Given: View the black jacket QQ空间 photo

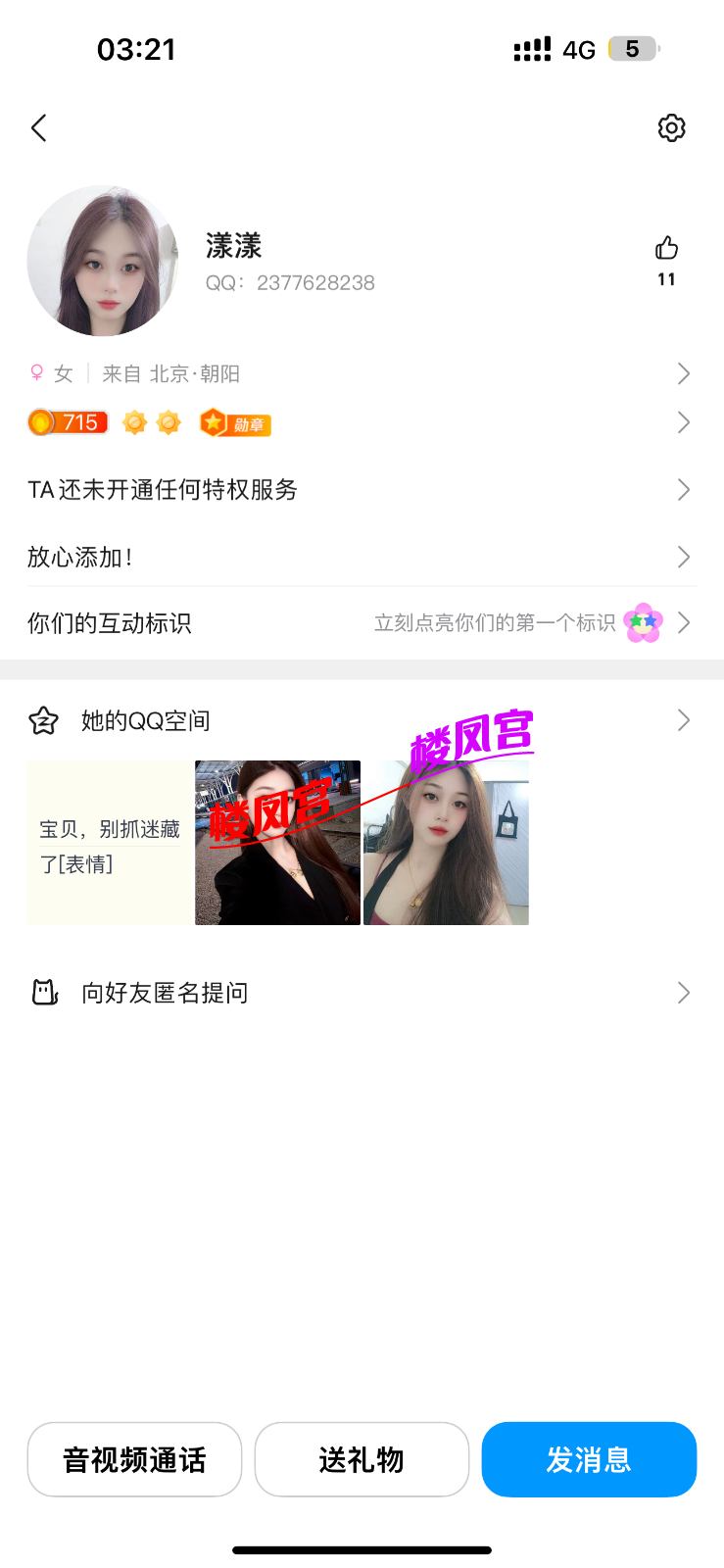Looking at the screenshot, I should pos(277,841).
